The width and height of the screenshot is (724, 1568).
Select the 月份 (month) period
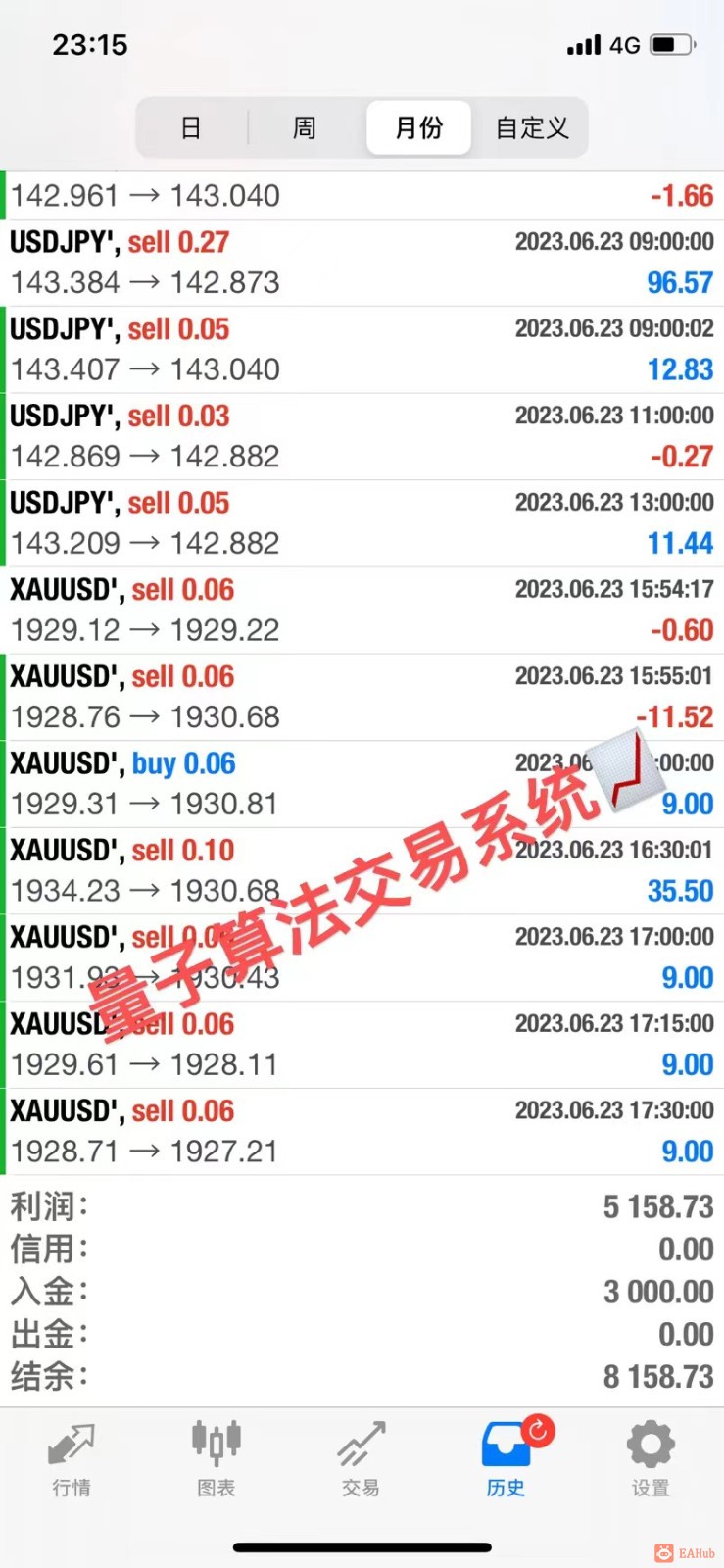tap(418, 127)
